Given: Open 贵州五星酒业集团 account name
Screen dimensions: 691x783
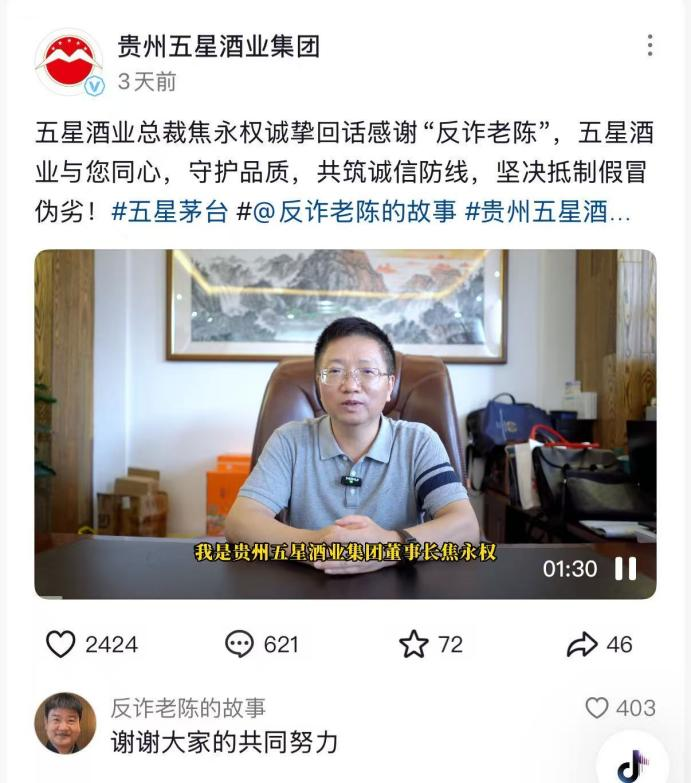Looking at the screenshot, I should pyautogui.click(x=219, y=46).
